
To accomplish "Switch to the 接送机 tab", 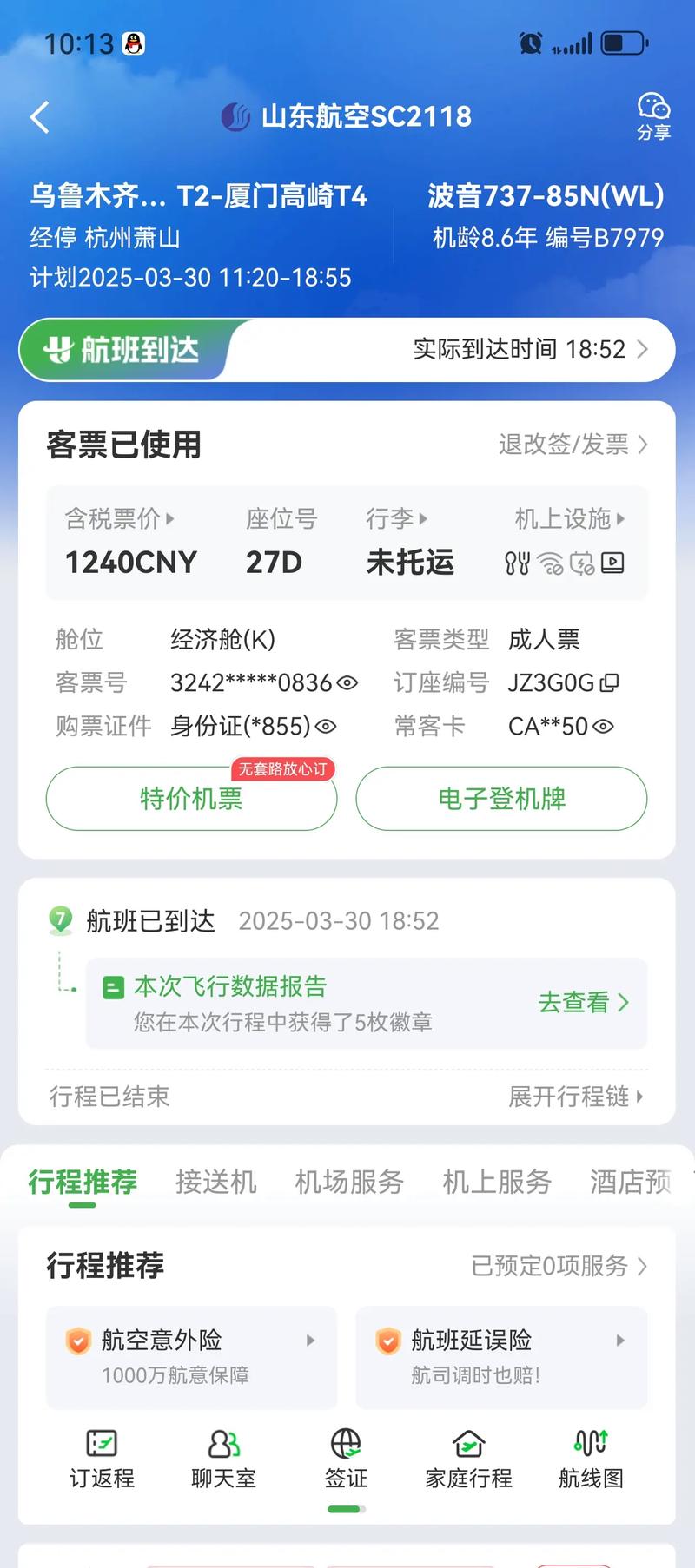I will pyautogui.click(x=216, y=1181).
